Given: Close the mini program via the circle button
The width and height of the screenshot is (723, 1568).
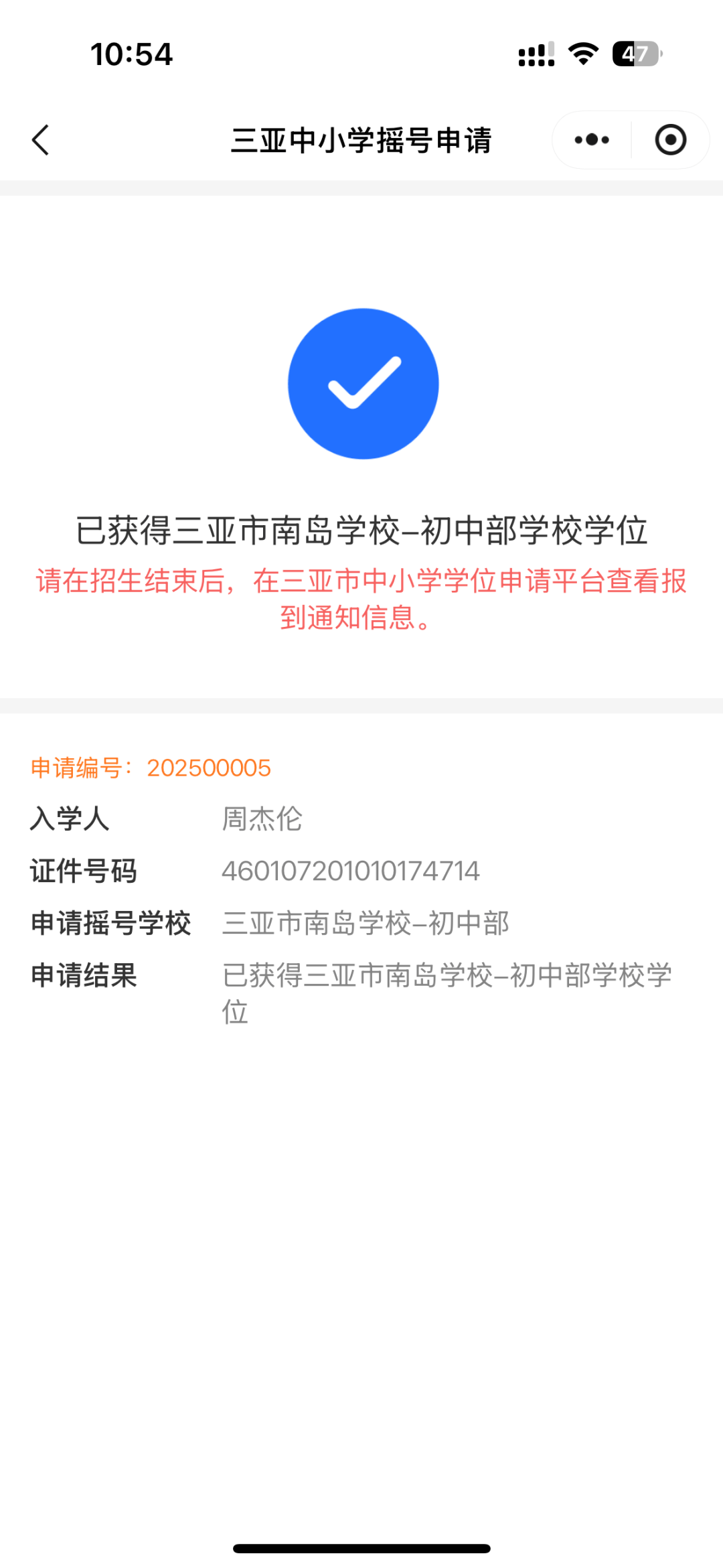Looking at the screenshot, I should click(x=670, y=140).
